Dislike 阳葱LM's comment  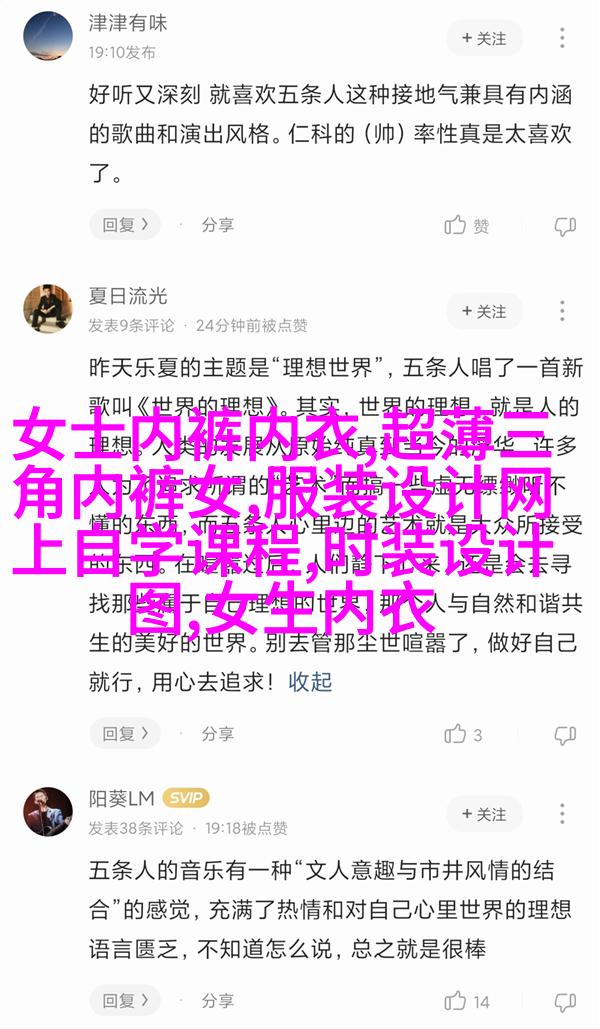coord(565,1000)
